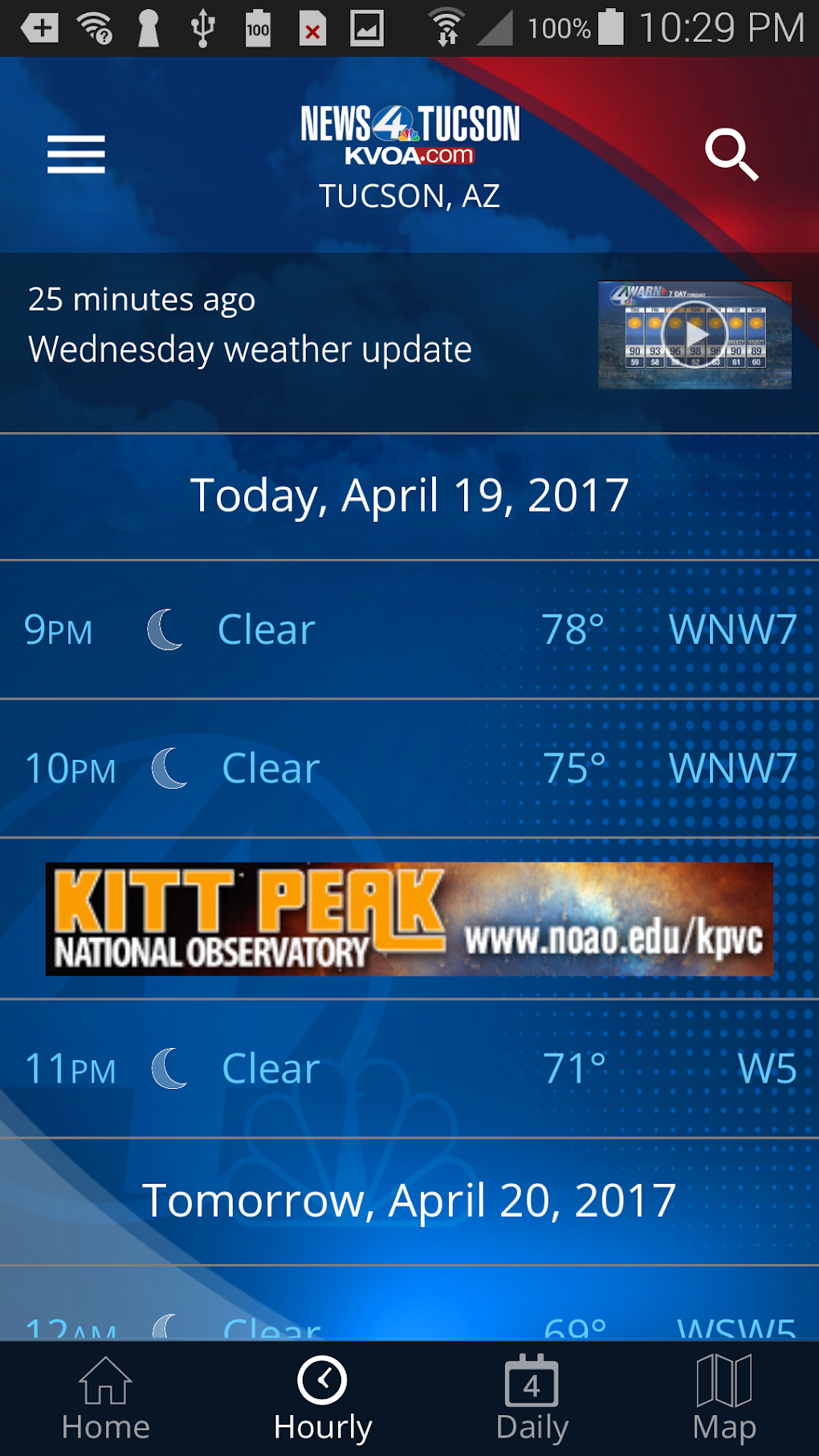The width and height of the screenshot is (819, 1456).
Task: Switch to the Home tab
Action: [105, 1398]
